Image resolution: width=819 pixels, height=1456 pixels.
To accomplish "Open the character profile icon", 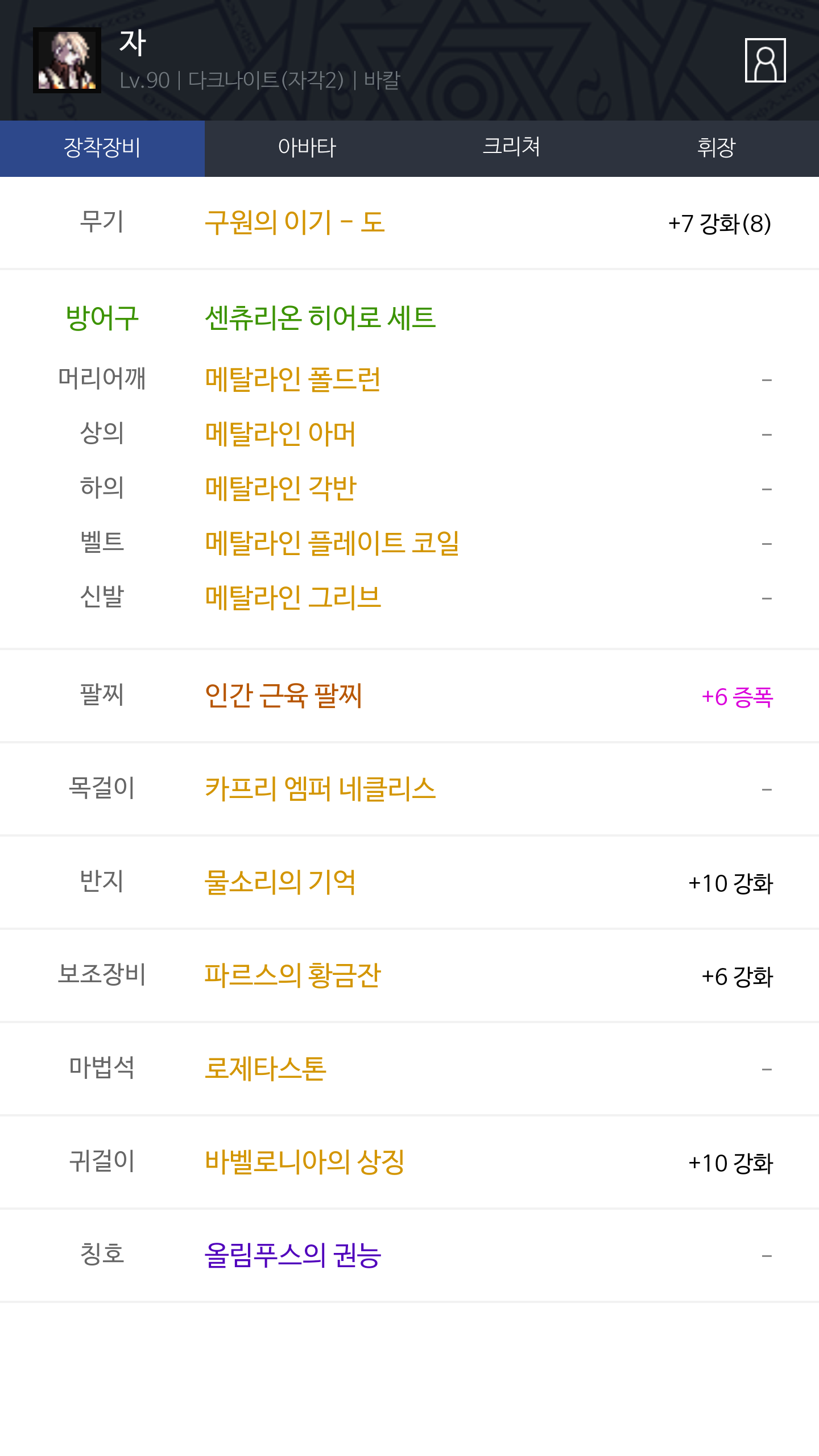I will coord(765,60).
